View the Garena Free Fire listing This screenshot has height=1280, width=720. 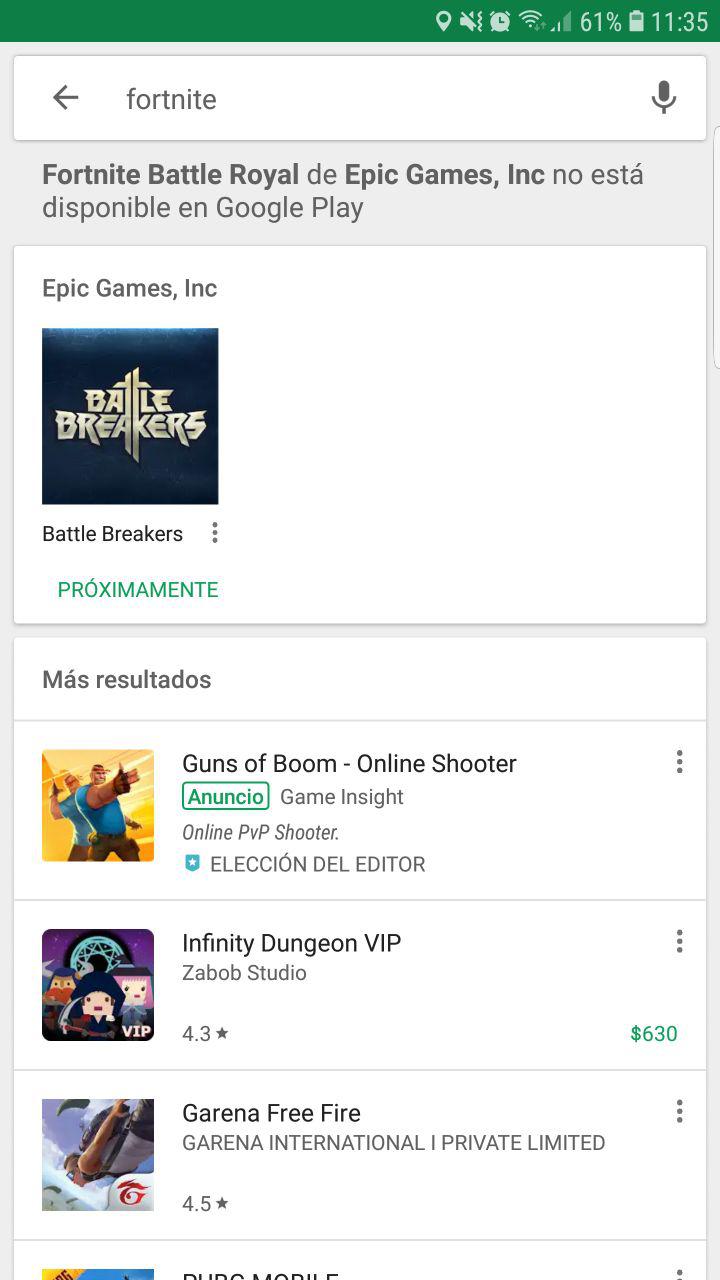[x=271, y=1113]
